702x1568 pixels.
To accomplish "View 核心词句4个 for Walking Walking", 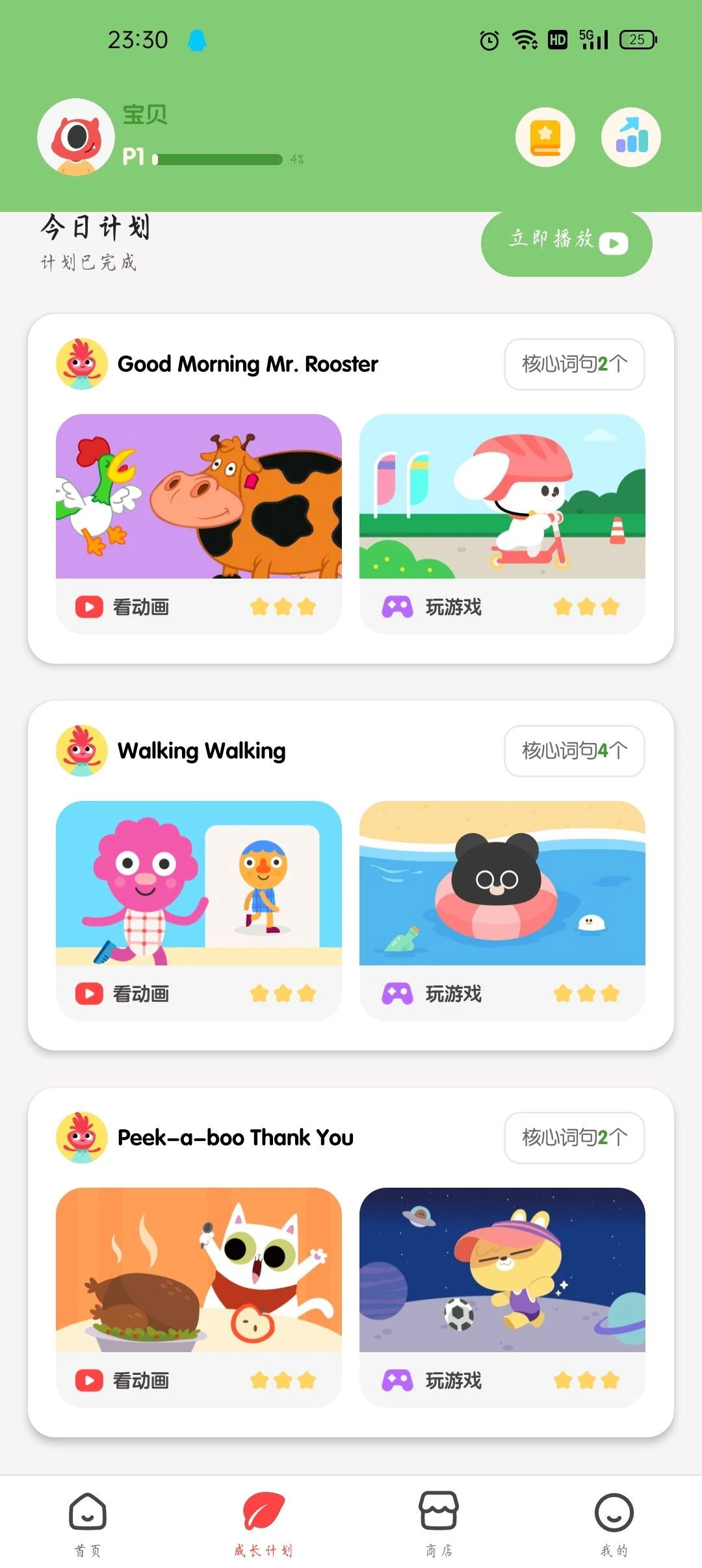I will coord(574,751).
